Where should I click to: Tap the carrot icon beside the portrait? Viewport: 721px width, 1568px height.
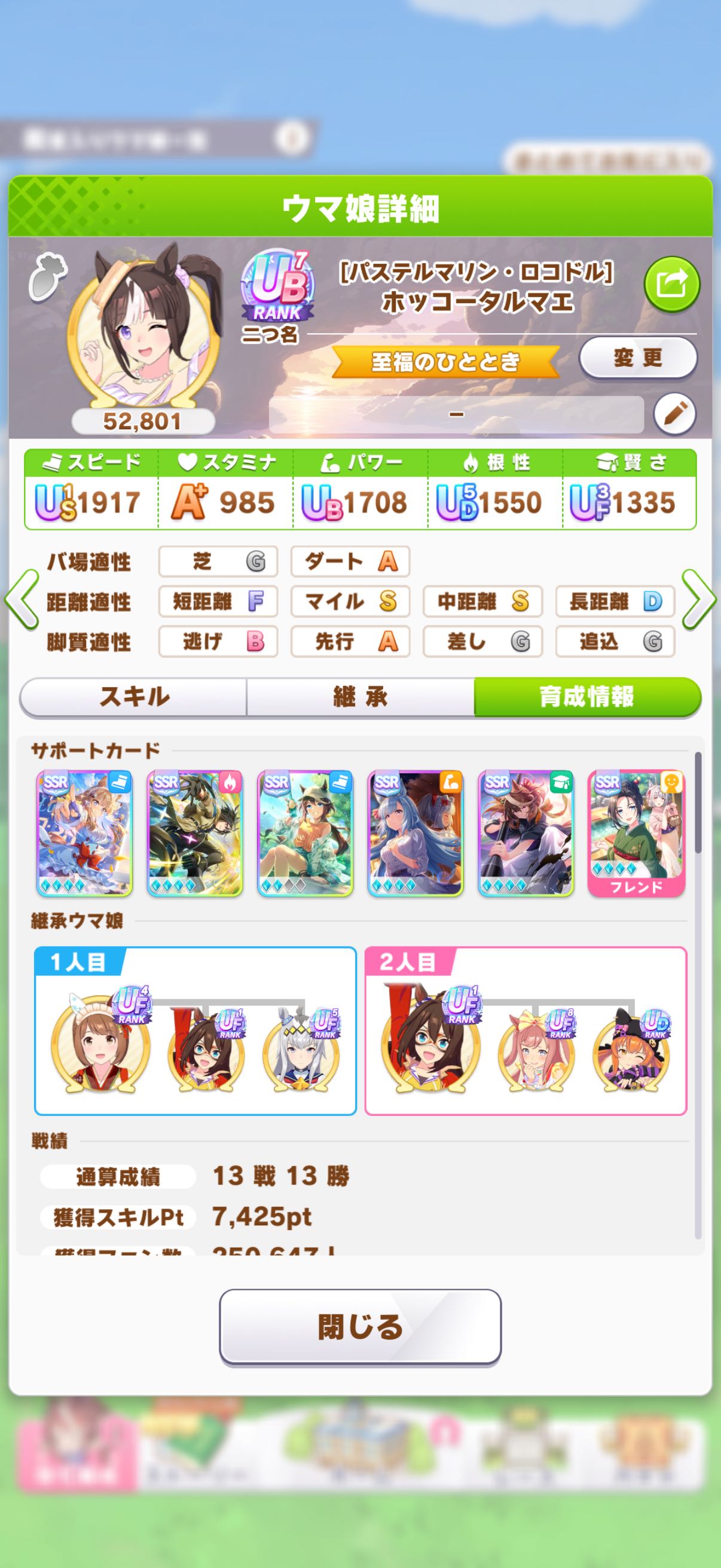click(47, 277)
